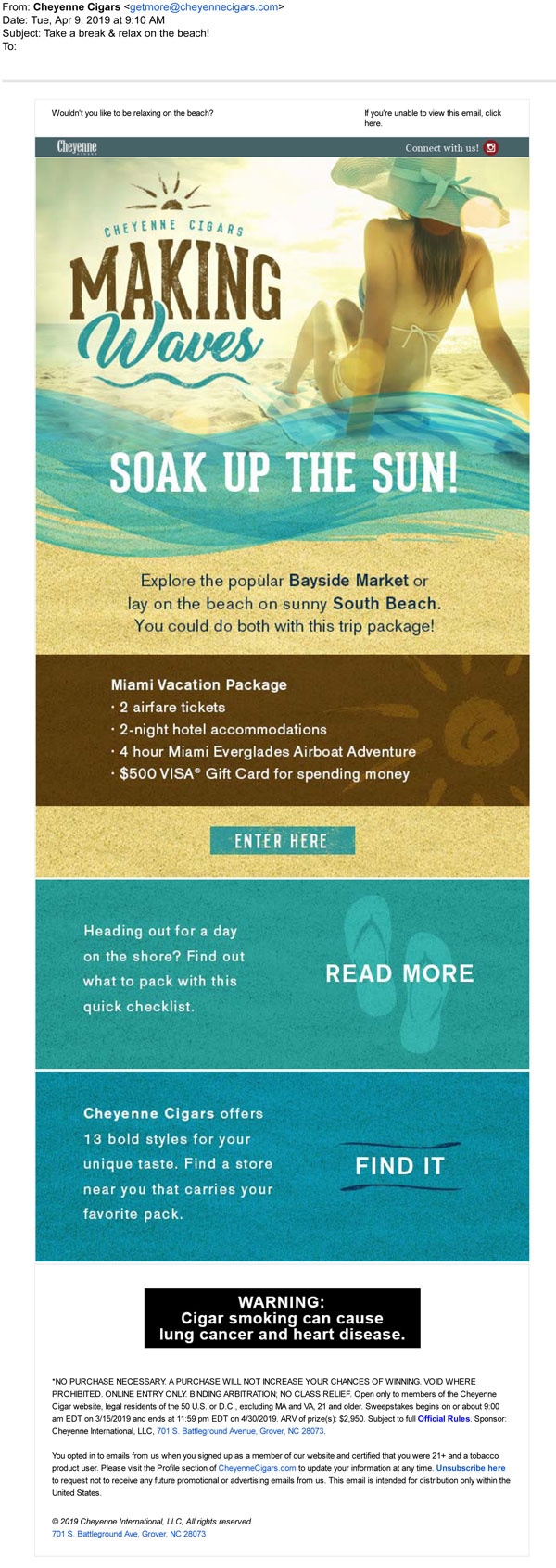Open the Instagram icon beside Connect with us

[491, 147]
